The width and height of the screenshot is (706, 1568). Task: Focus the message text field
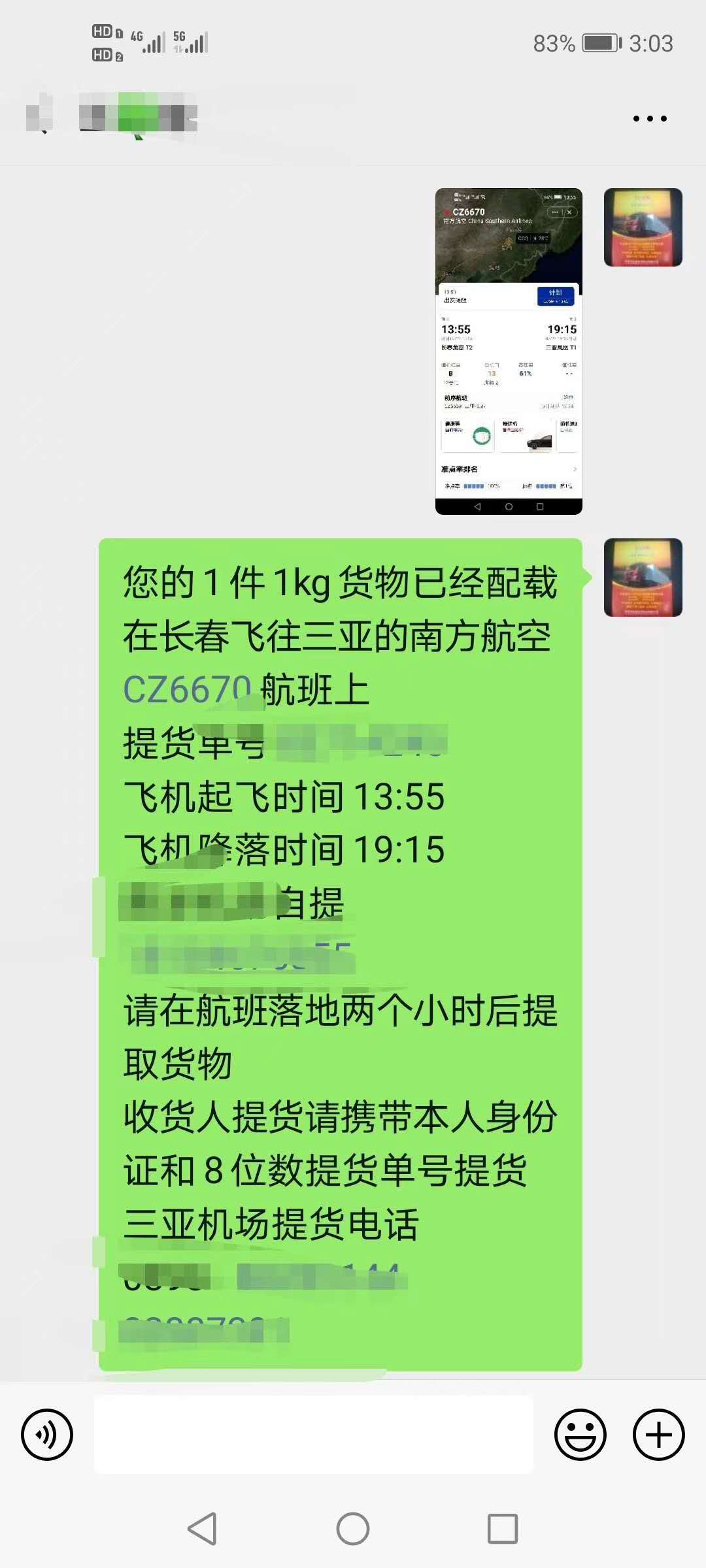click(314, 1435)
